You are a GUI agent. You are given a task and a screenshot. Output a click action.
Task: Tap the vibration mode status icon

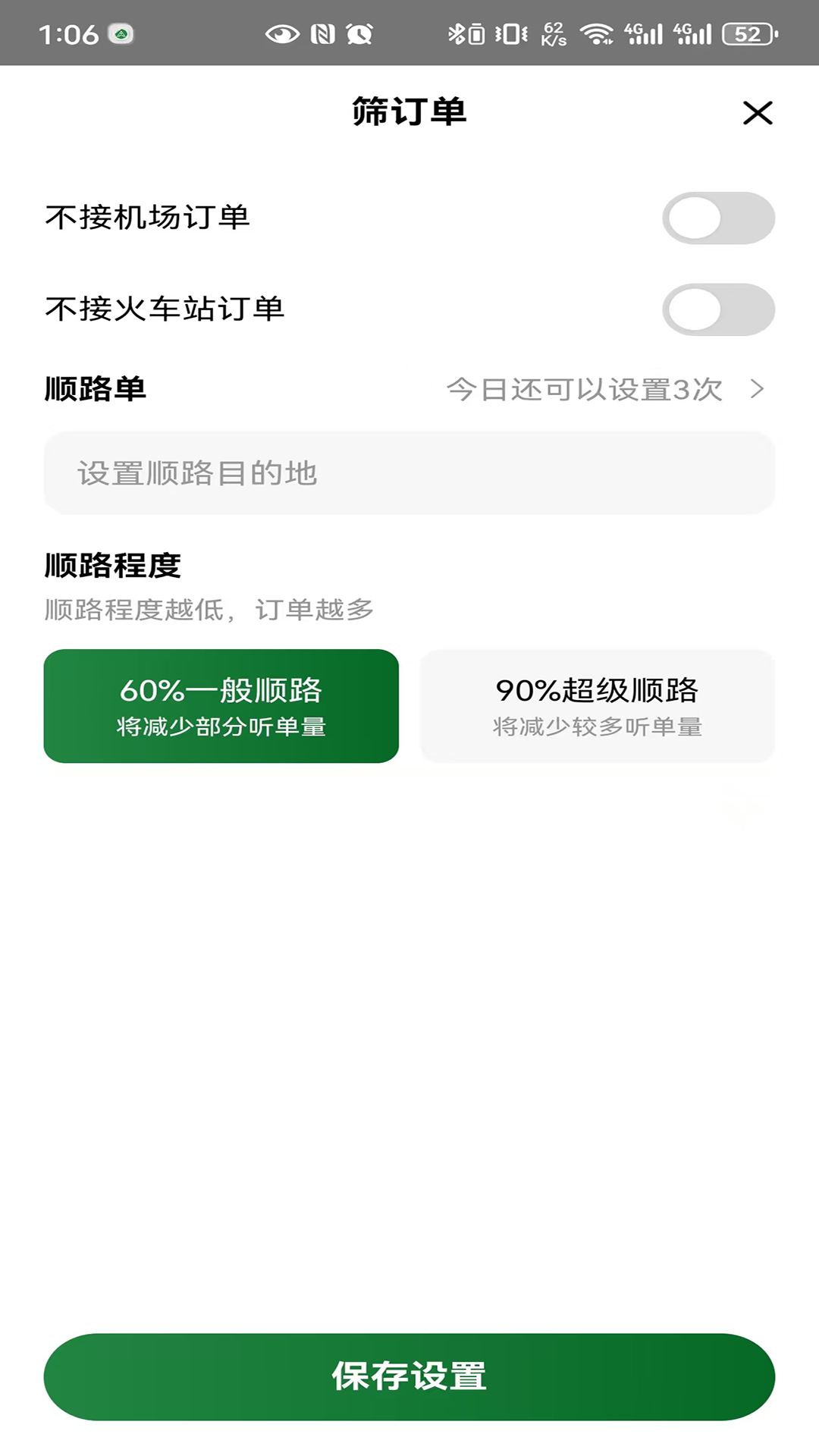510,33
